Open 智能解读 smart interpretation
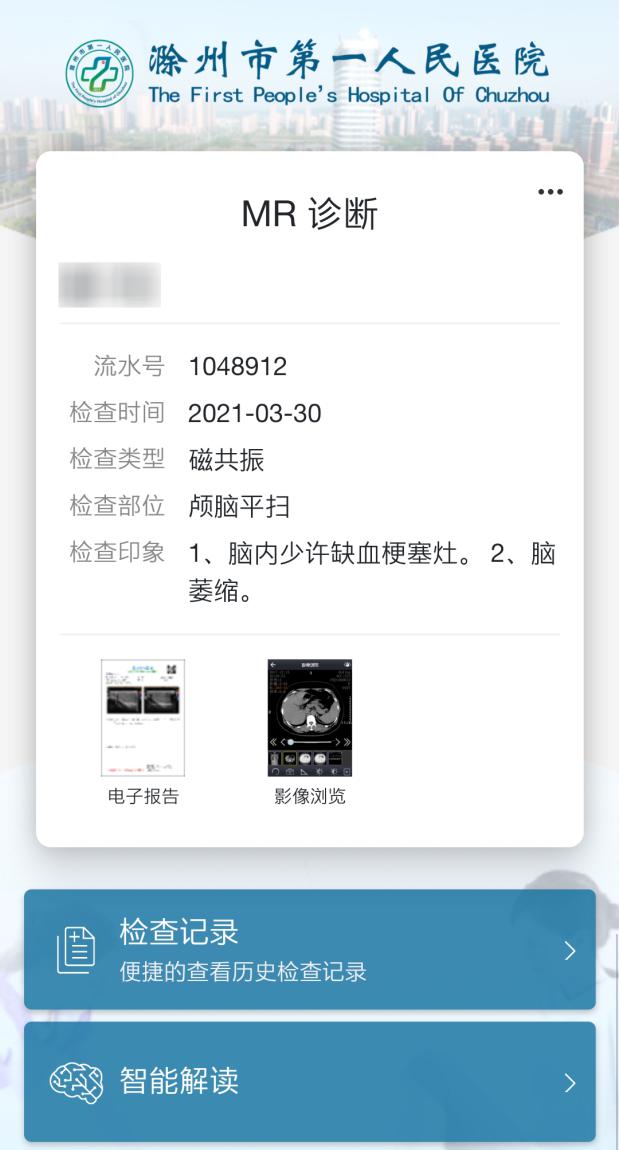This screenshot has height=1150, width=619. (309, 1082)
